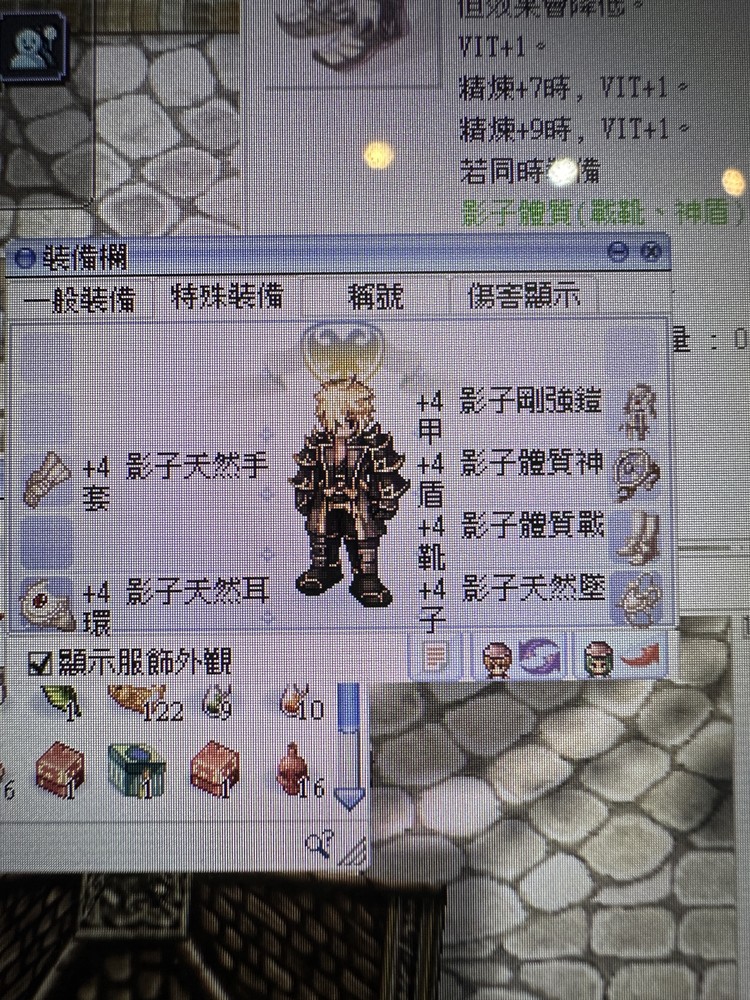This screenshot has height=1000, width=750.
Task: Minimize the 裝備欄 window
Action: [x=620, y=252]
